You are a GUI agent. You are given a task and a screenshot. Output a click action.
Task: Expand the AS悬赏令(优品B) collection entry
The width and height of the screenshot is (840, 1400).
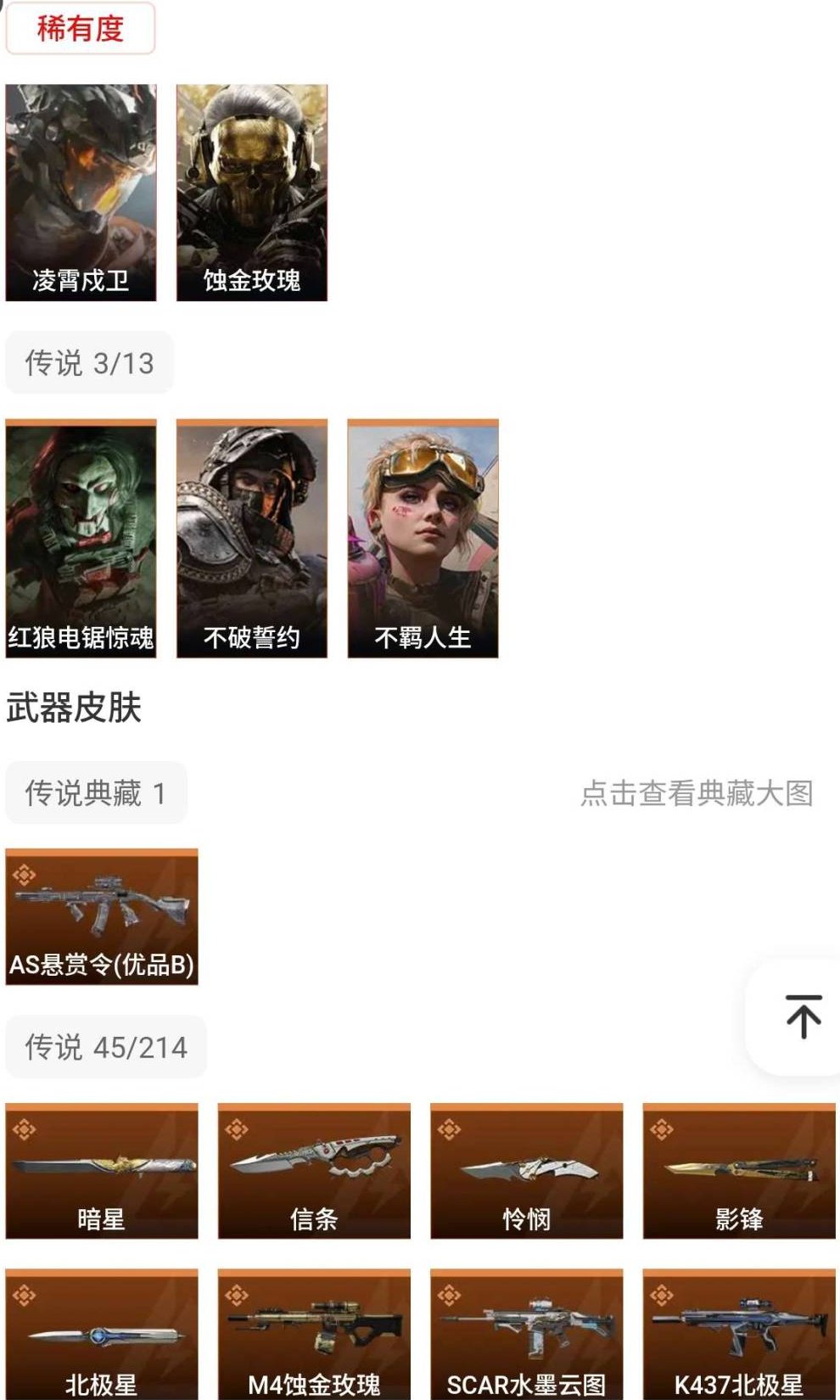(102, 916)
